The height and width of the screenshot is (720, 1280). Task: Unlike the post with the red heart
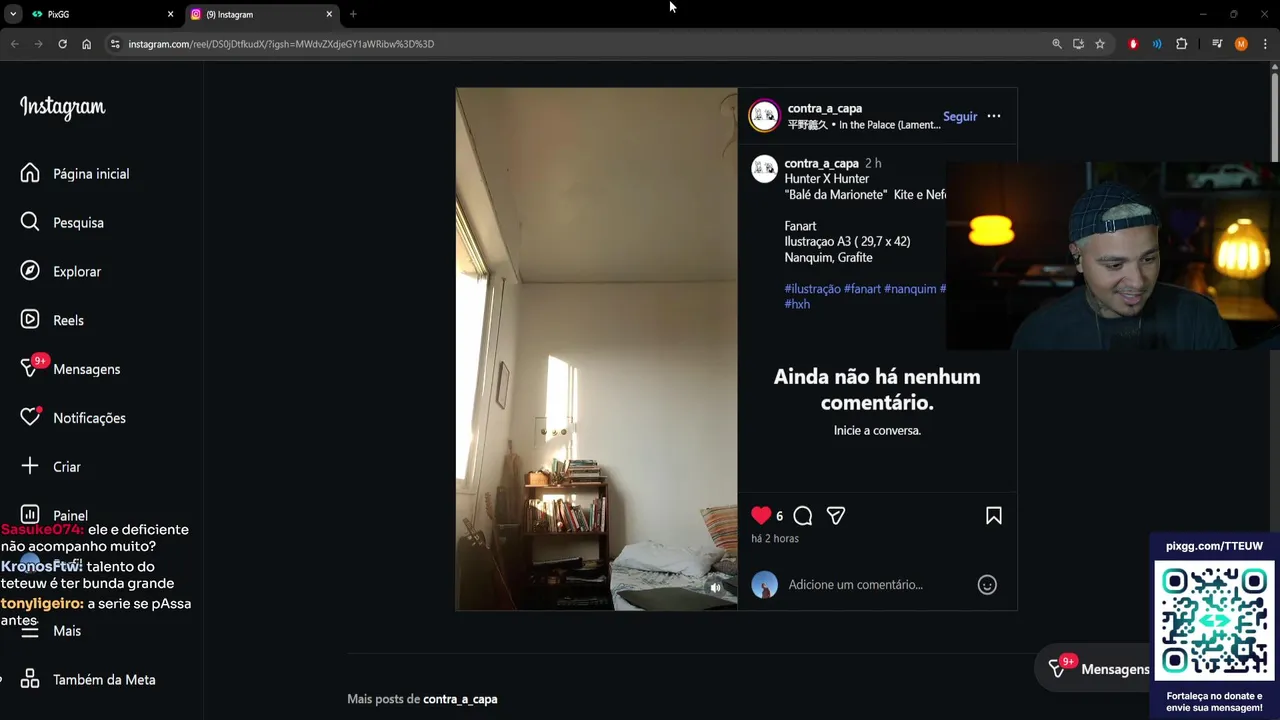coord(761,516)
